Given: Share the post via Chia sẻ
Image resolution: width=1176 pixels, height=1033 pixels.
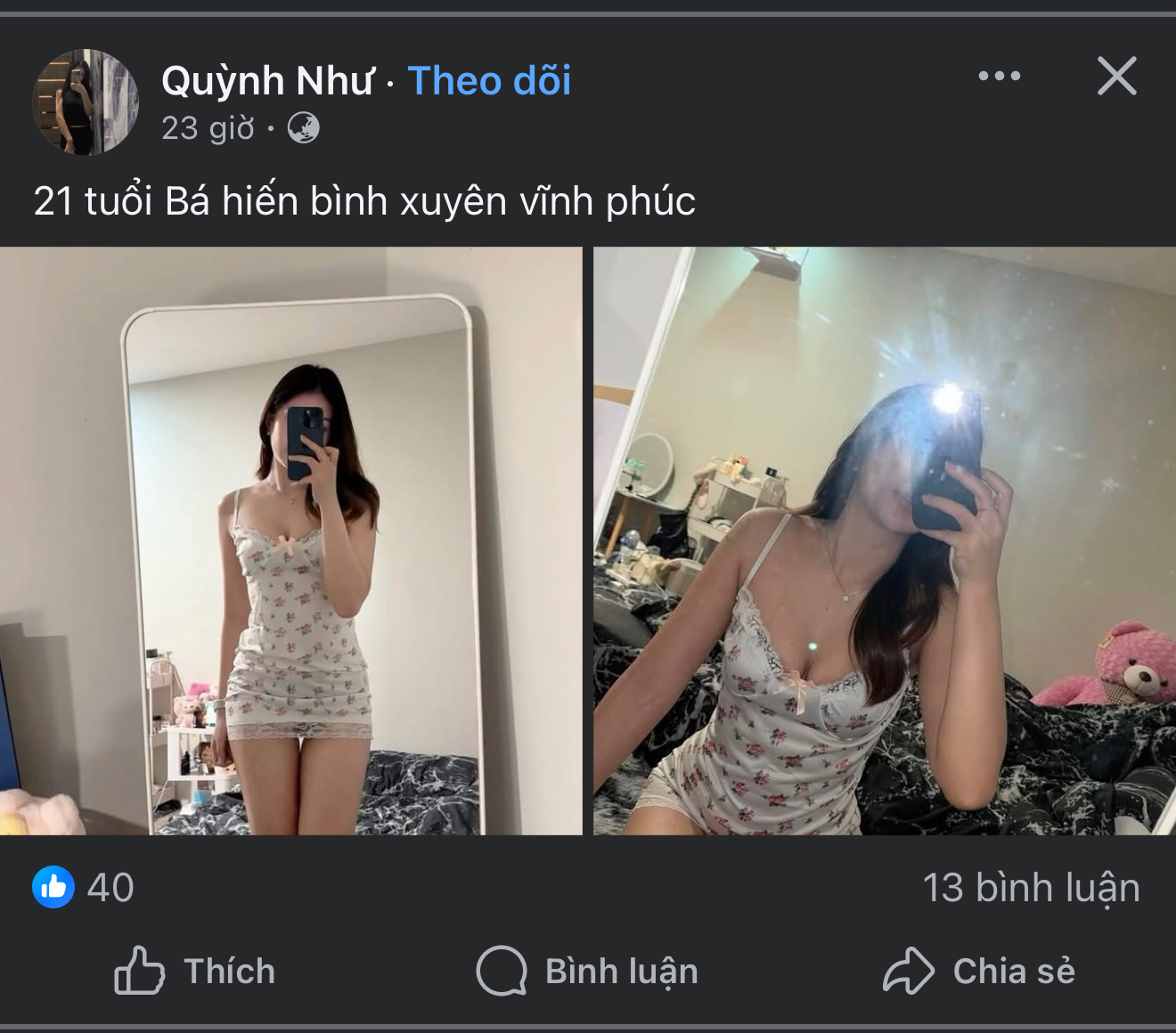Looking at the screenshot, I should [979, 971].
